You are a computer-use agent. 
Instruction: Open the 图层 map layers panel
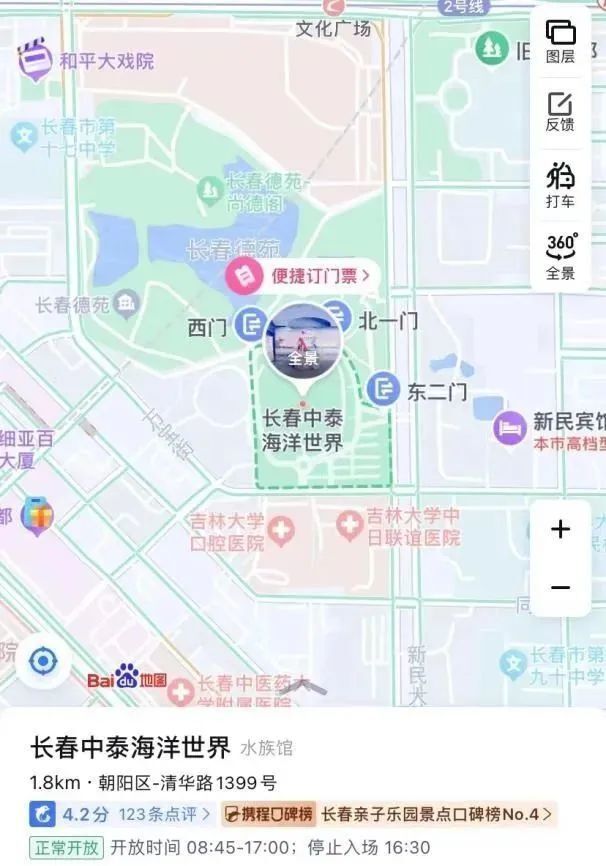coord(560,41)
